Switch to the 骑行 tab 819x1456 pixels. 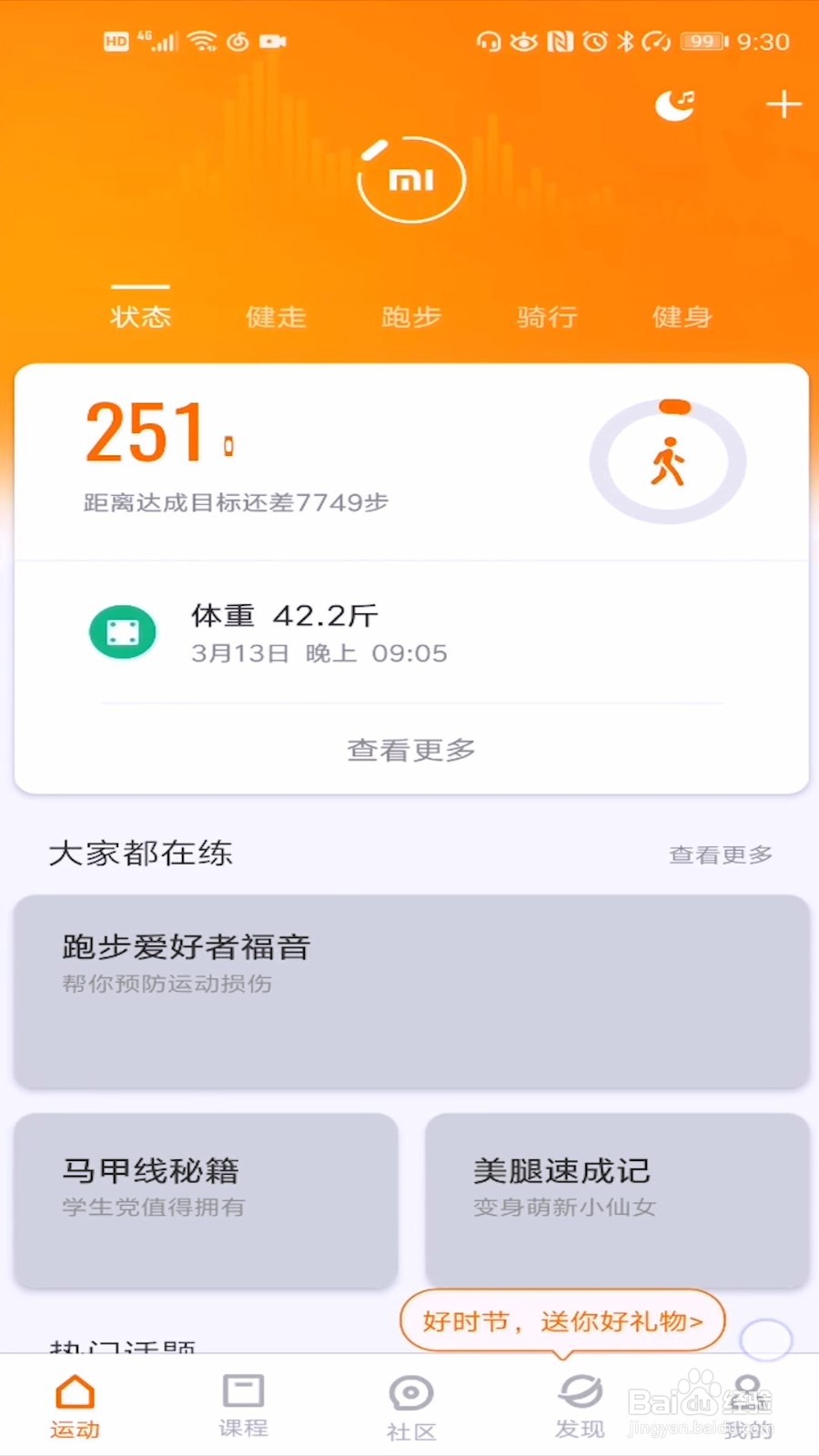[x=546, y=317]
